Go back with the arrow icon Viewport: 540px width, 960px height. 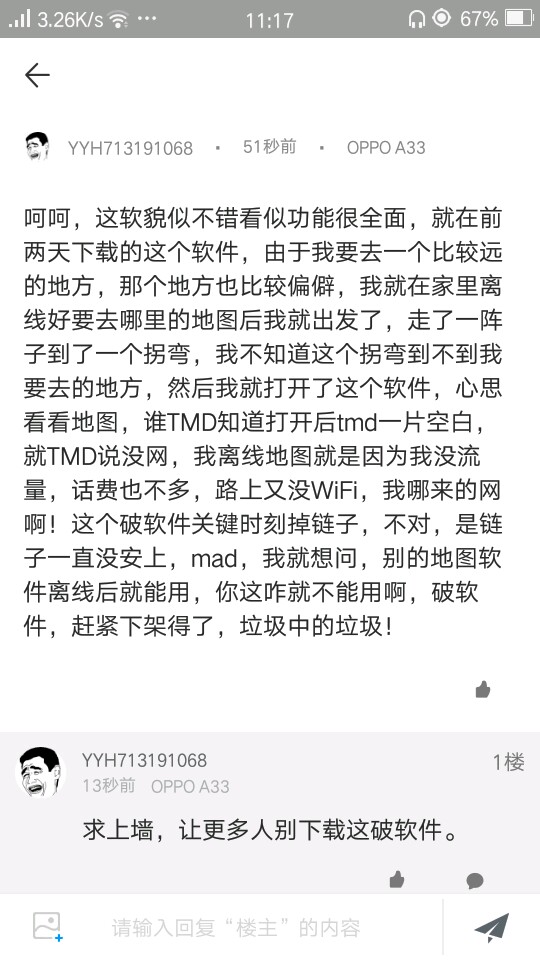37,75
